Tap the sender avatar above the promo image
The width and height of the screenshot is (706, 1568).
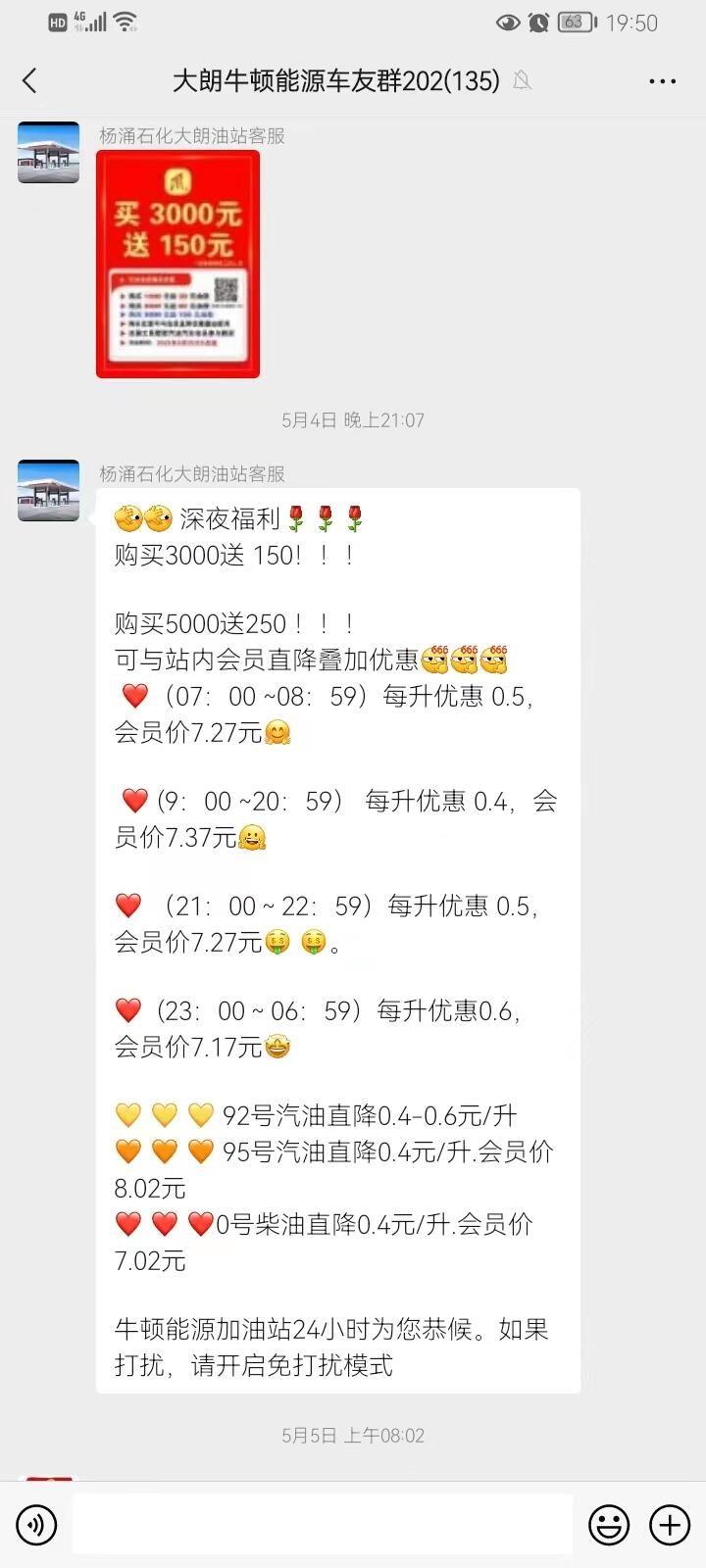point(48,152)
